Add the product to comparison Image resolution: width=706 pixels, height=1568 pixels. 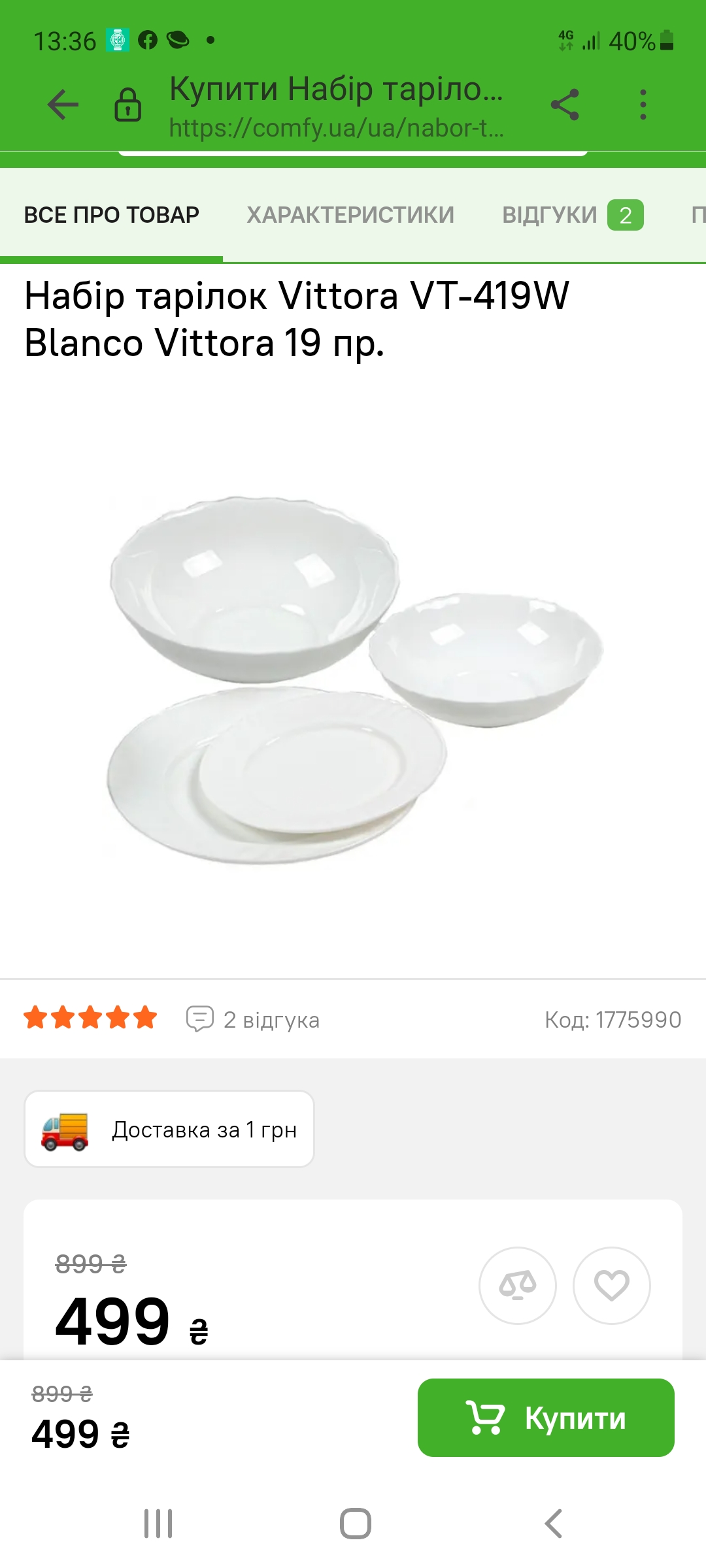517,1286
